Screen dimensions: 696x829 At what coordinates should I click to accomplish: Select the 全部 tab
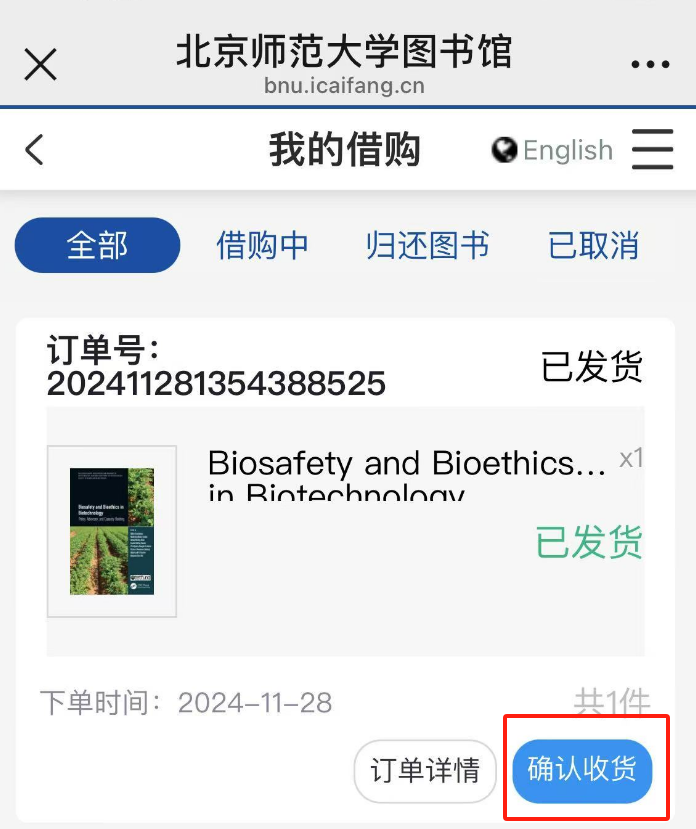[97, 245]
